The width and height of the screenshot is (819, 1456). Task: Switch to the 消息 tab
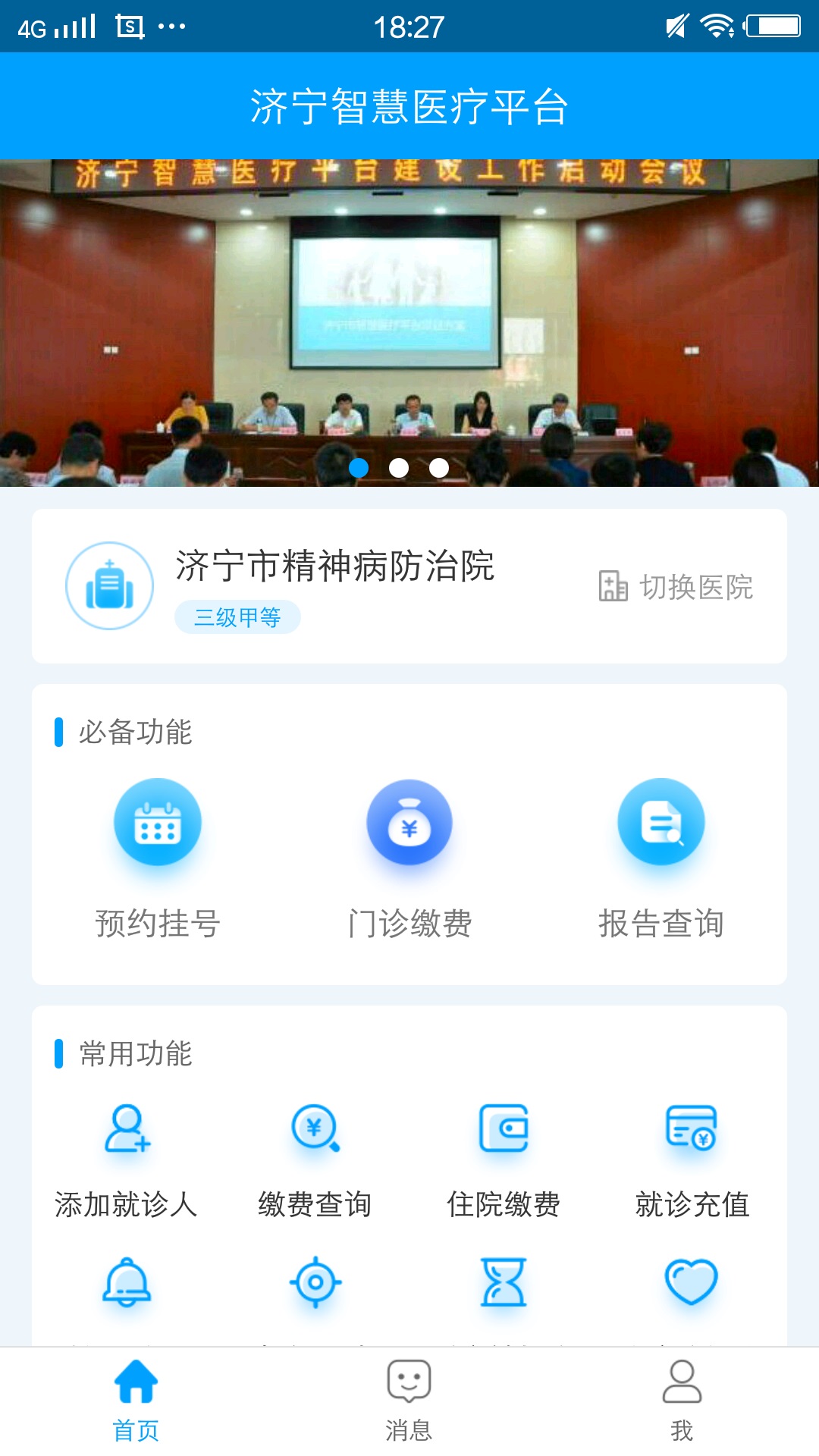[409, 1401]
